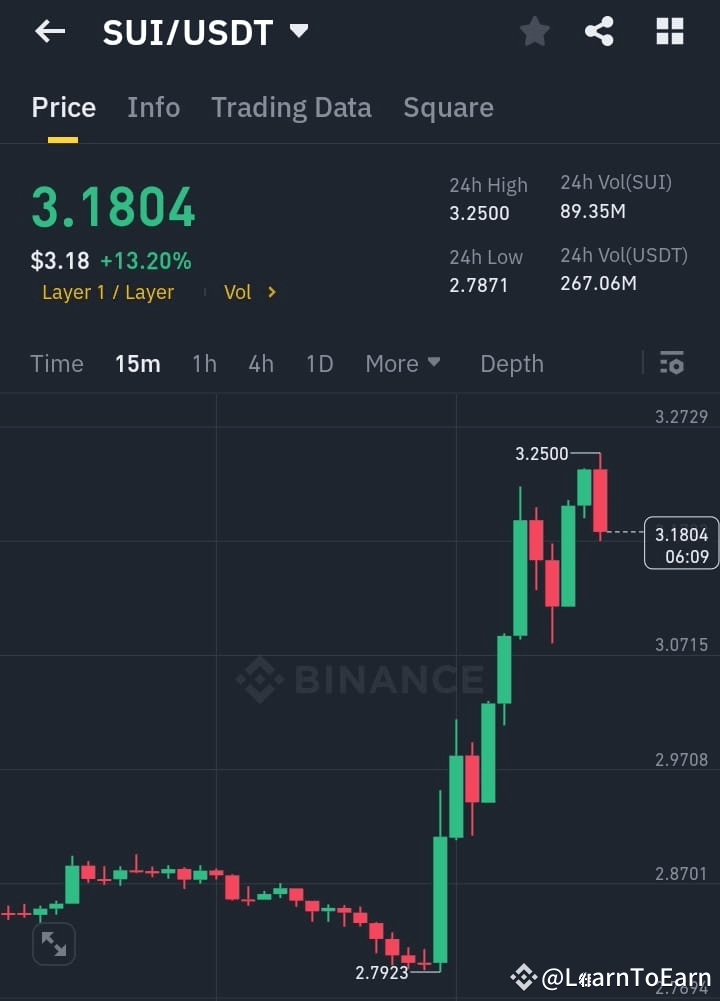This screenshot has width=720, height=1001.
Task: Open the share icon
Action: [x=599, y=31]
